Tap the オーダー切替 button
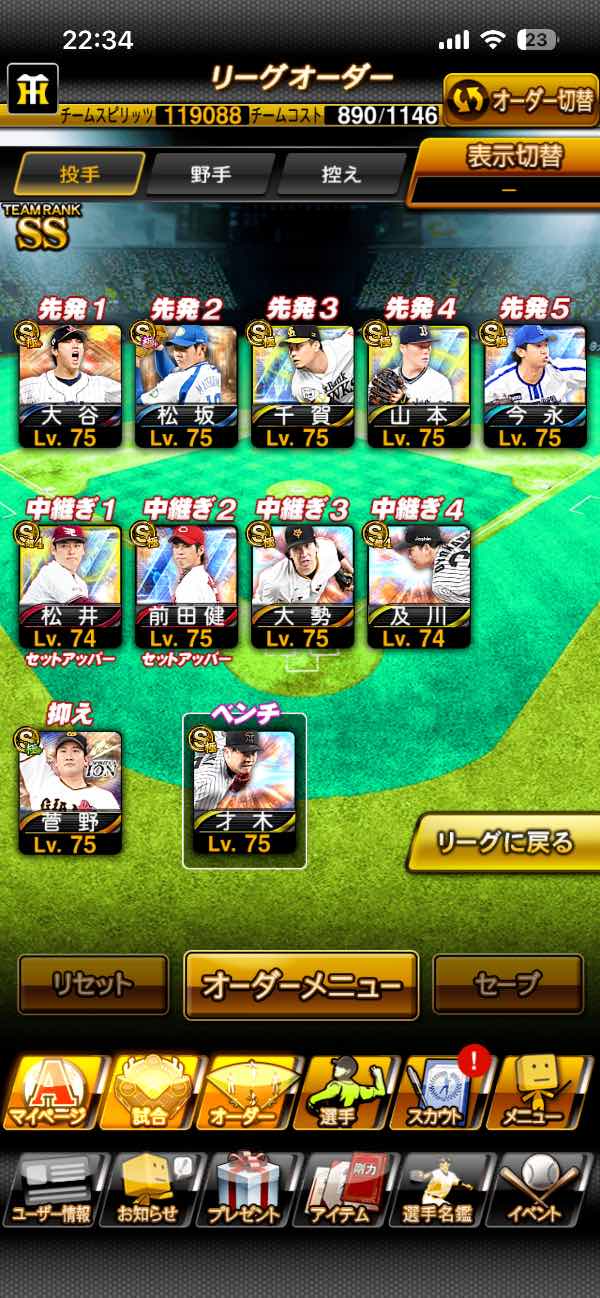Screen dimensions: 600x1298 (x=521, y=101)
